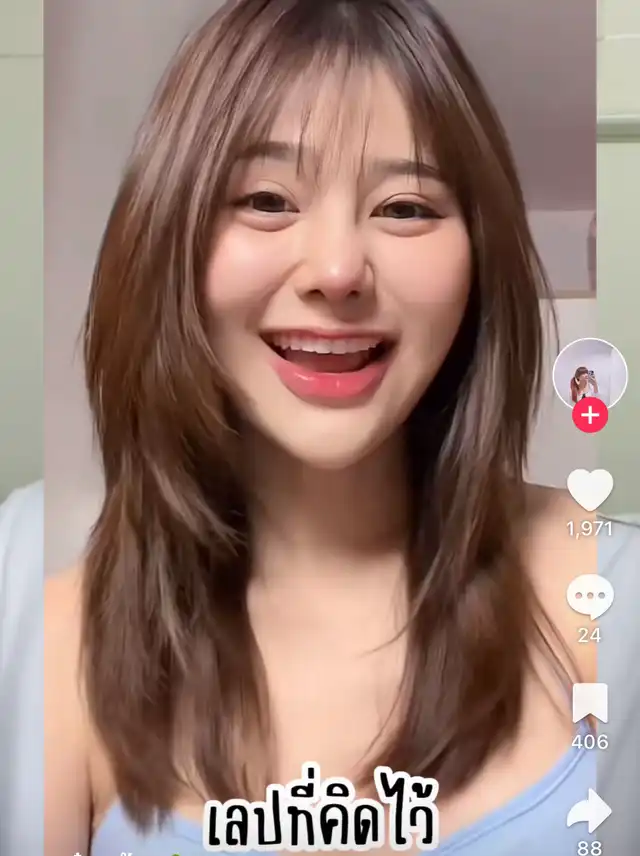
Task: Follow the creator with the plus button
Action: (590, 415)
